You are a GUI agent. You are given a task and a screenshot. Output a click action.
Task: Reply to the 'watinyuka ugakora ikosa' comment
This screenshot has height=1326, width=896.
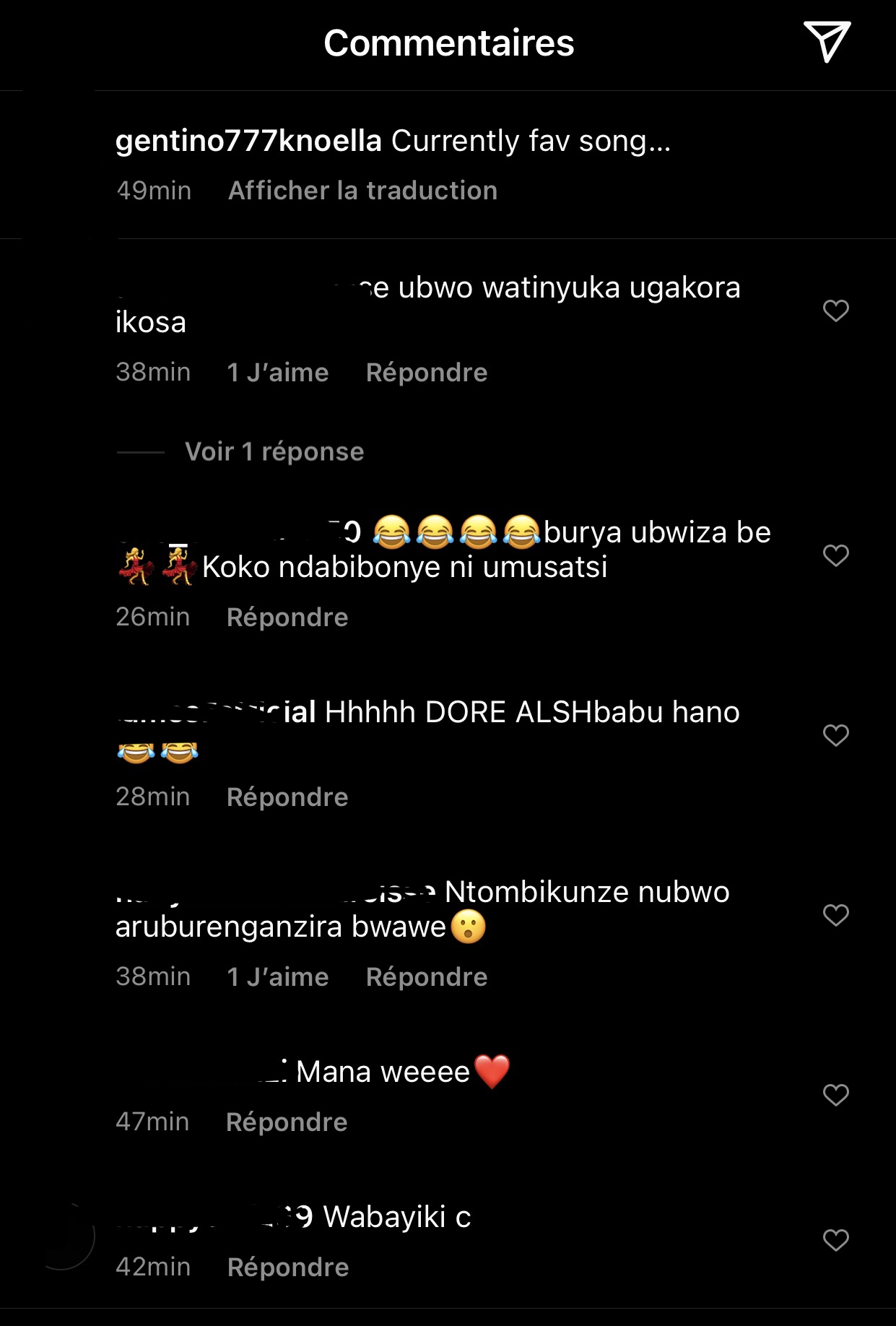click(x=426, y=373)
